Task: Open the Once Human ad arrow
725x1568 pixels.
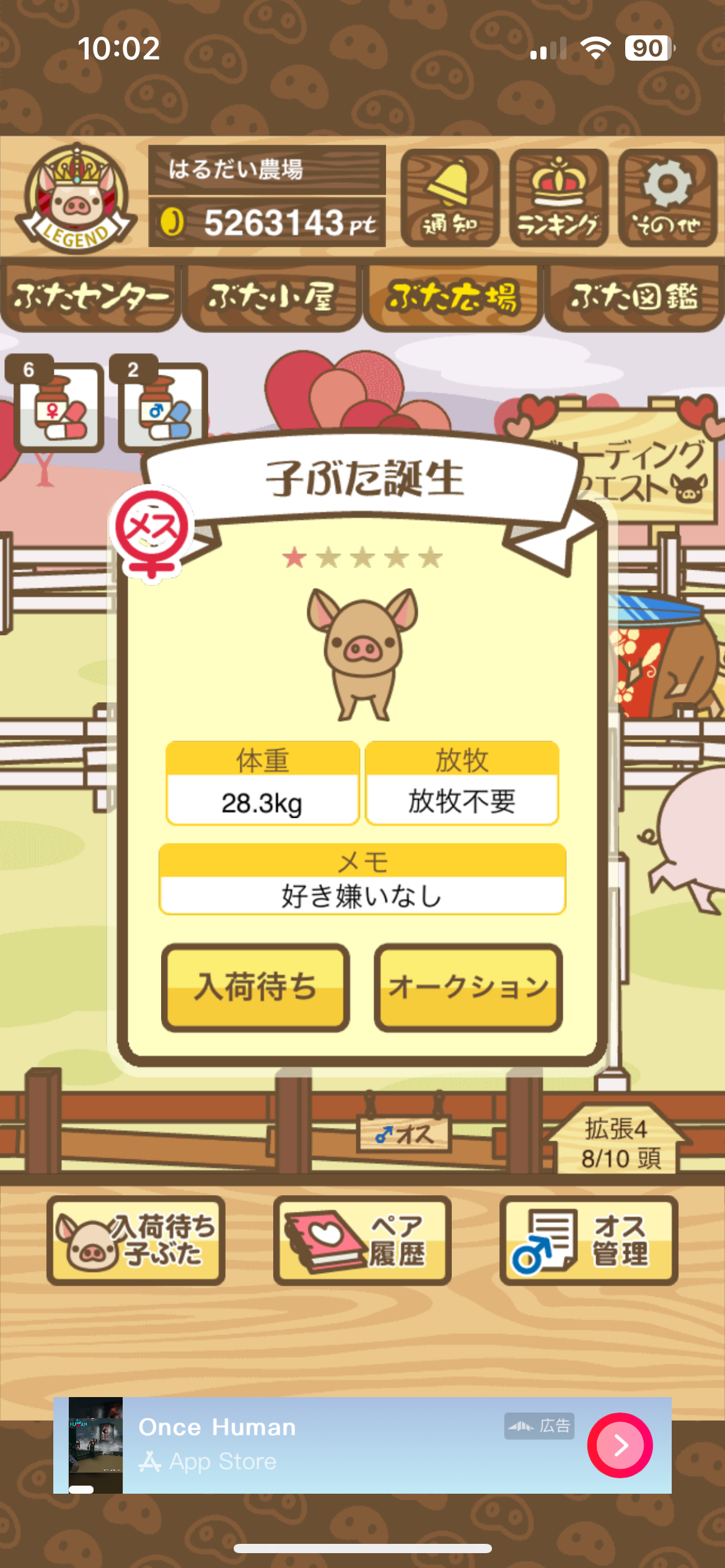Action: tap(620, 1445)
